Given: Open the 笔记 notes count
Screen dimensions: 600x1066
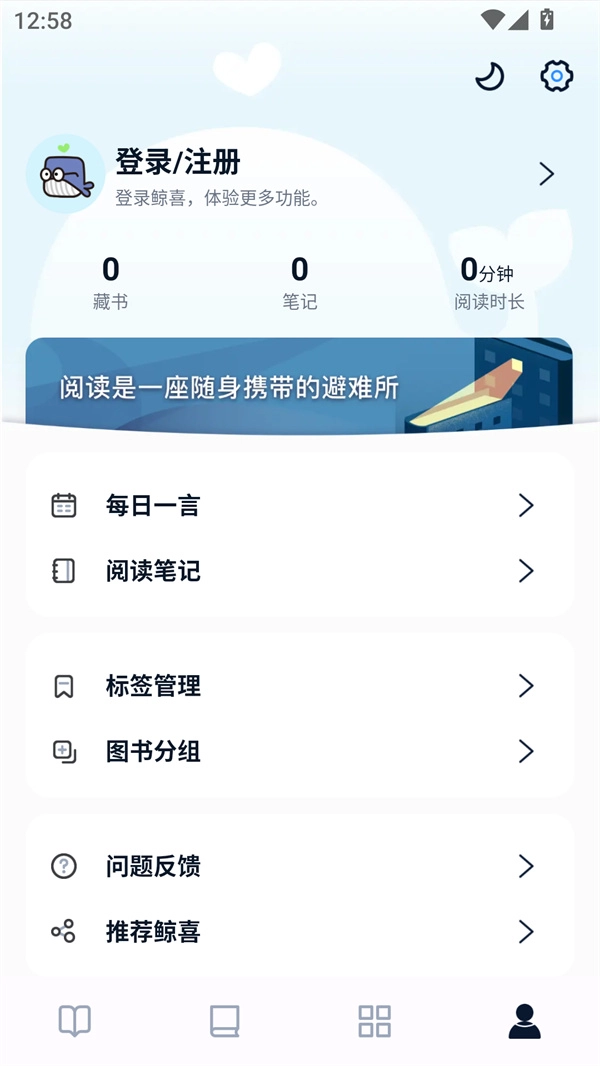Looking at the screenshot, I should (x=299, y=282).
